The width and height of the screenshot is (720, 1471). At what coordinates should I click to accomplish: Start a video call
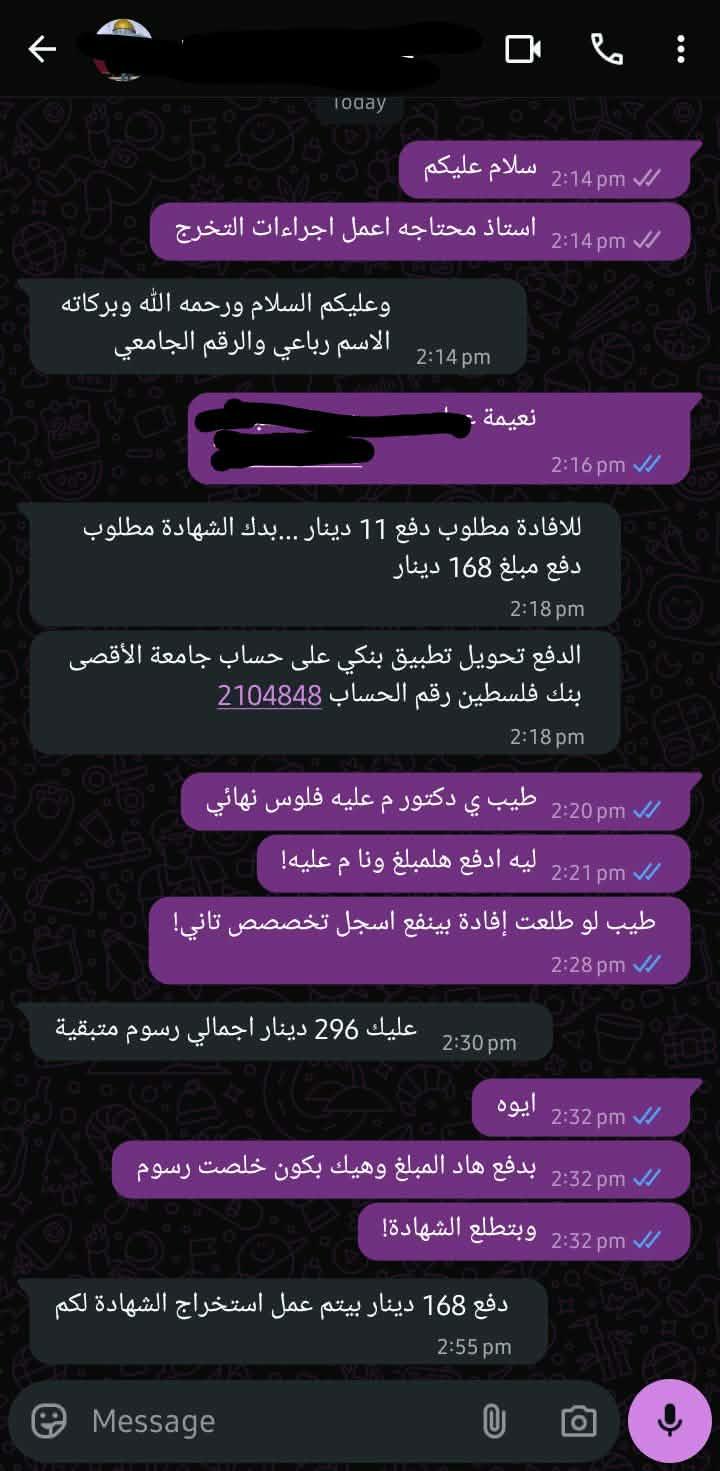(523, 49)
